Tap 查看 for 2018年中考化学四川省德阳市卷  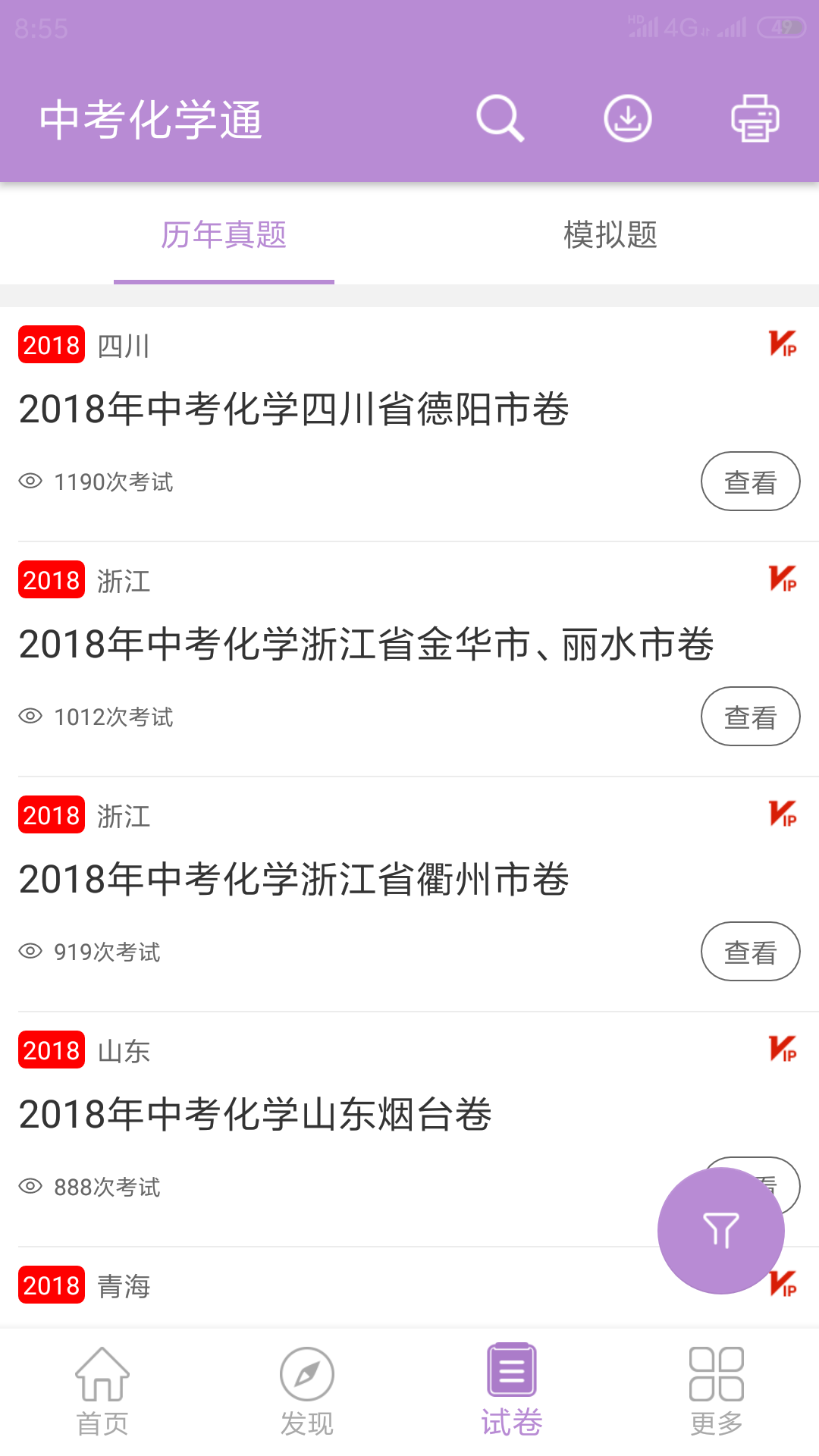[750, 481]
